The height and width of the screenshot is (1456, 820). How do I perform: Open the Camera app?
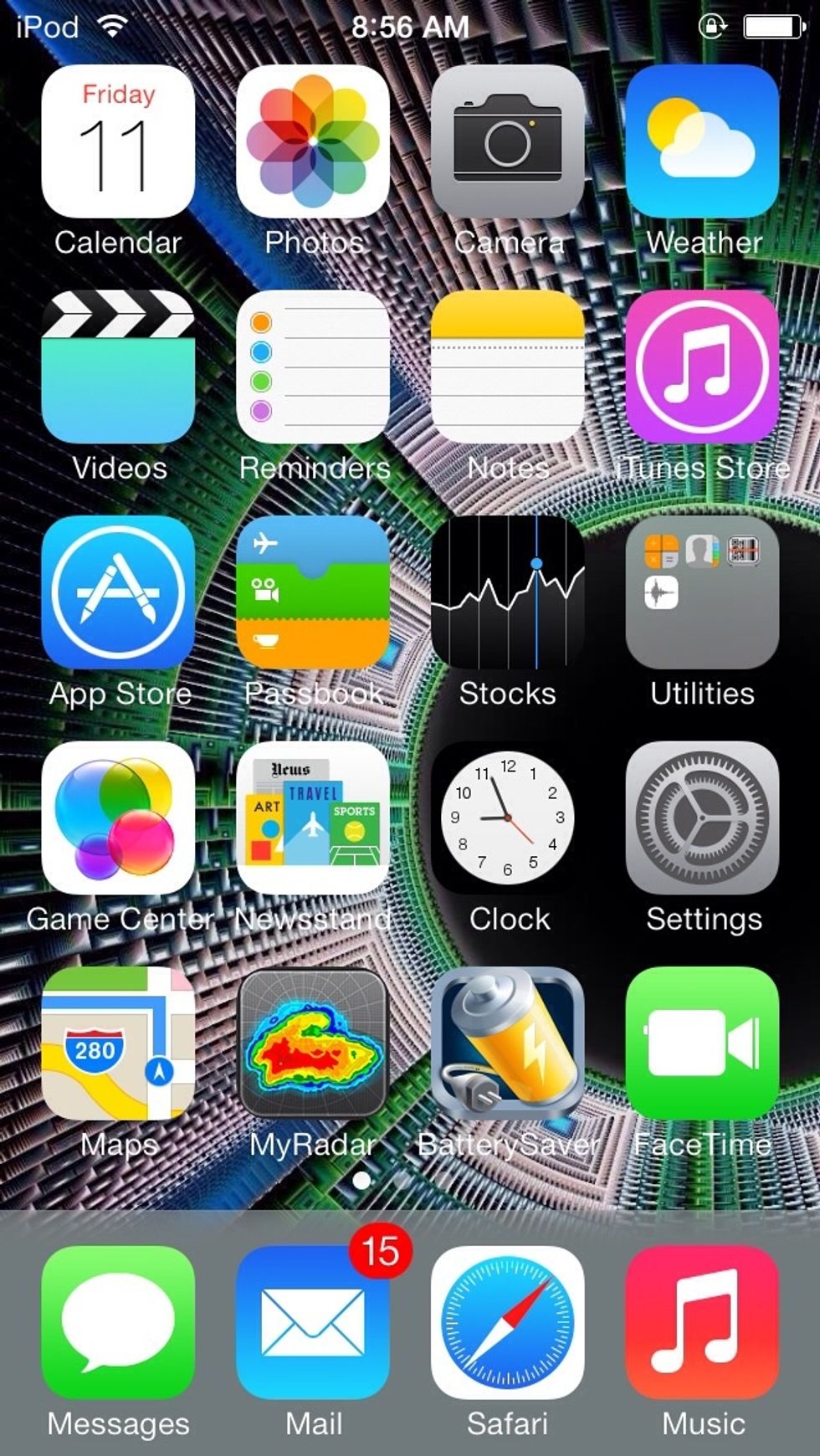click(508, 142)
